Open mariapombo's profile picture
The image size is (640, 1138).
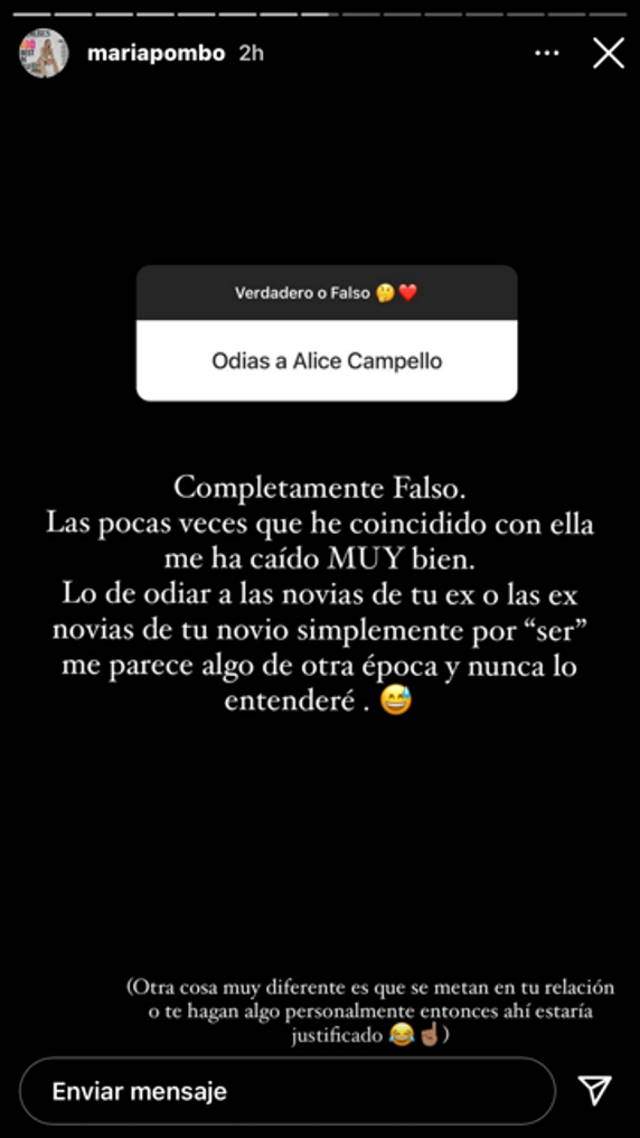click(x=43, y=53)
